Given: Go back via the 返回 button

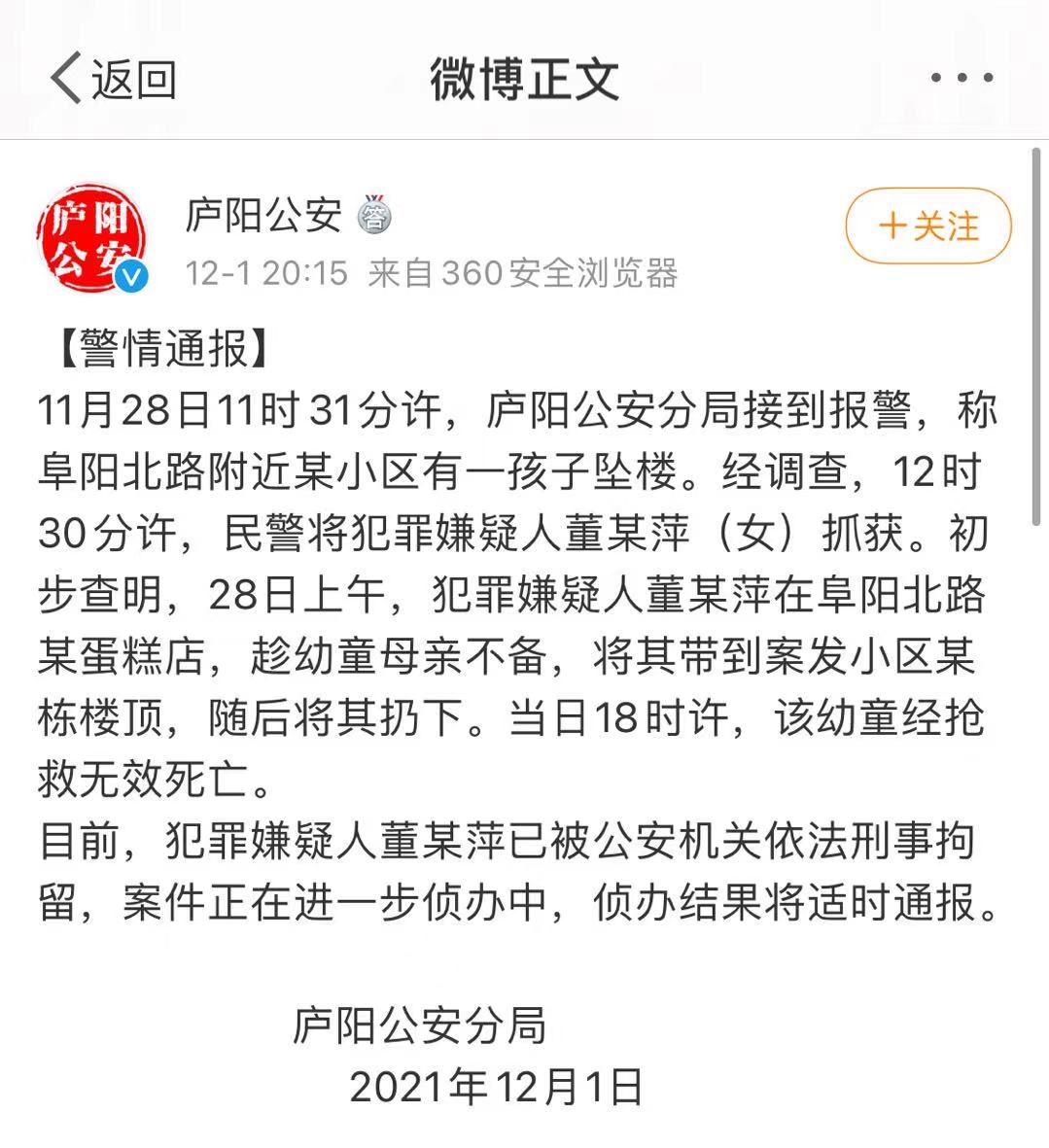Looking at the screenshot, I should point(112,78).
